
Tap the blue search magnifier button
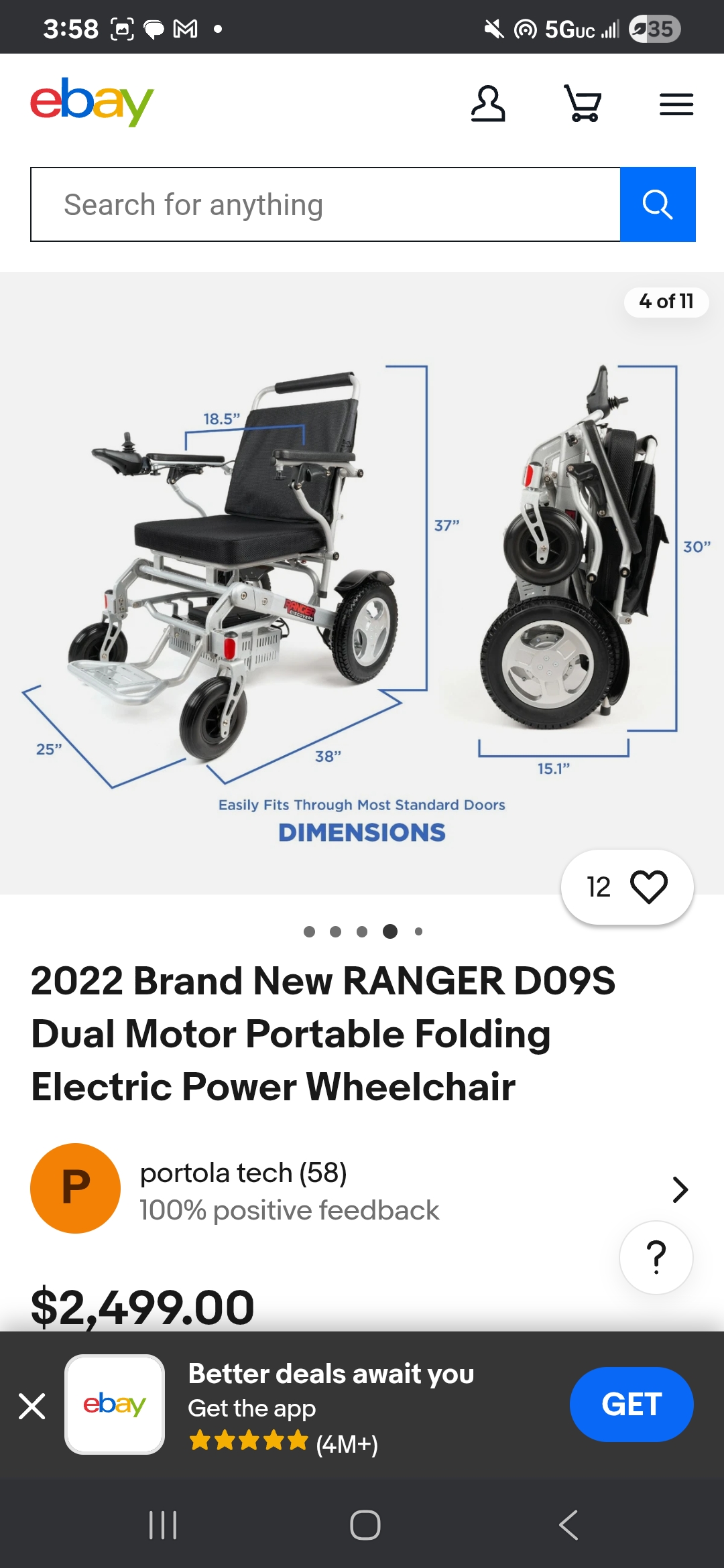tap(658, 204)
